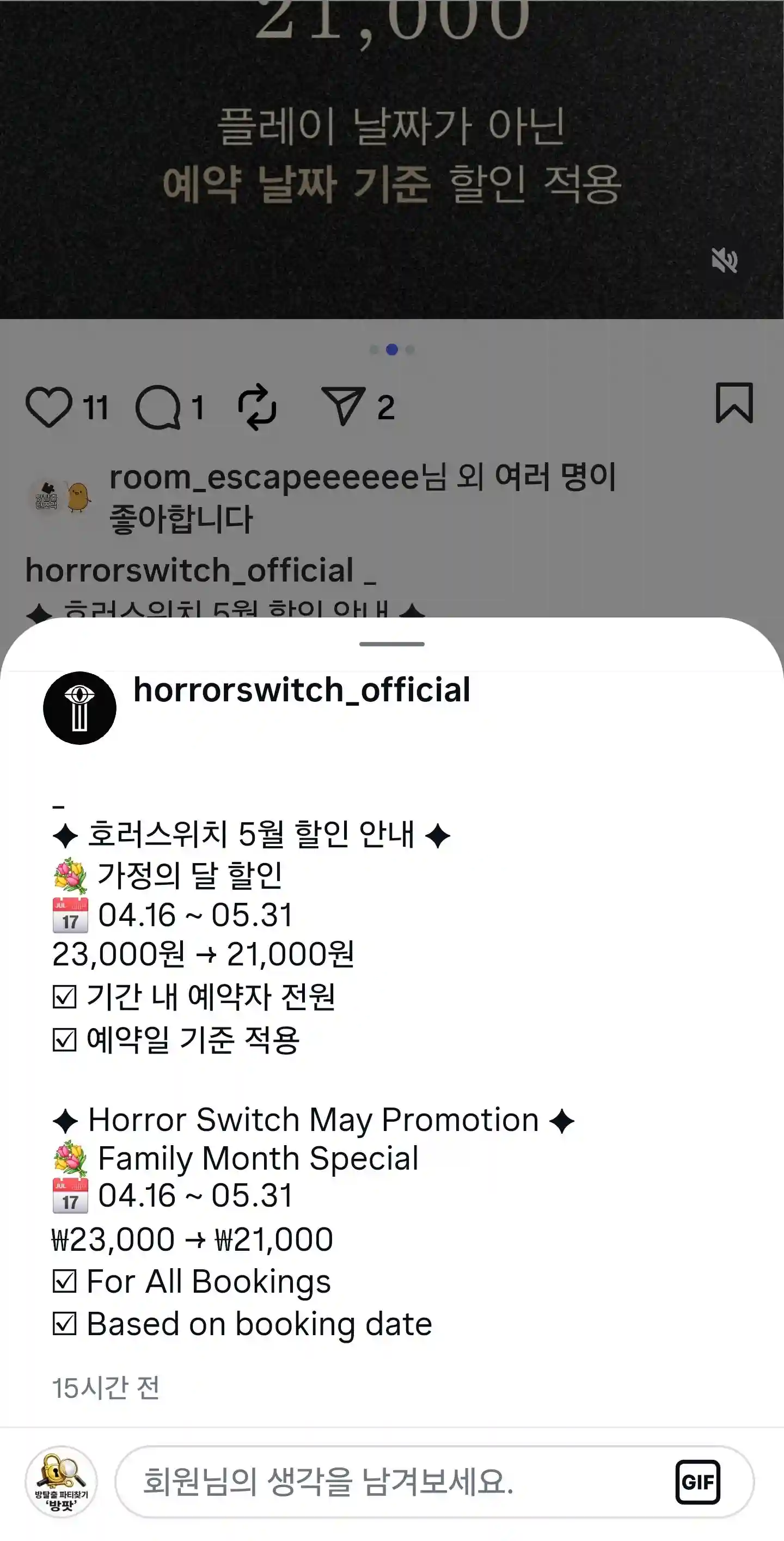Image resolution: width=784 pixels, height=1541 pixels.
Task: Tap the sheet drag handle
Action: coord(391,644)
